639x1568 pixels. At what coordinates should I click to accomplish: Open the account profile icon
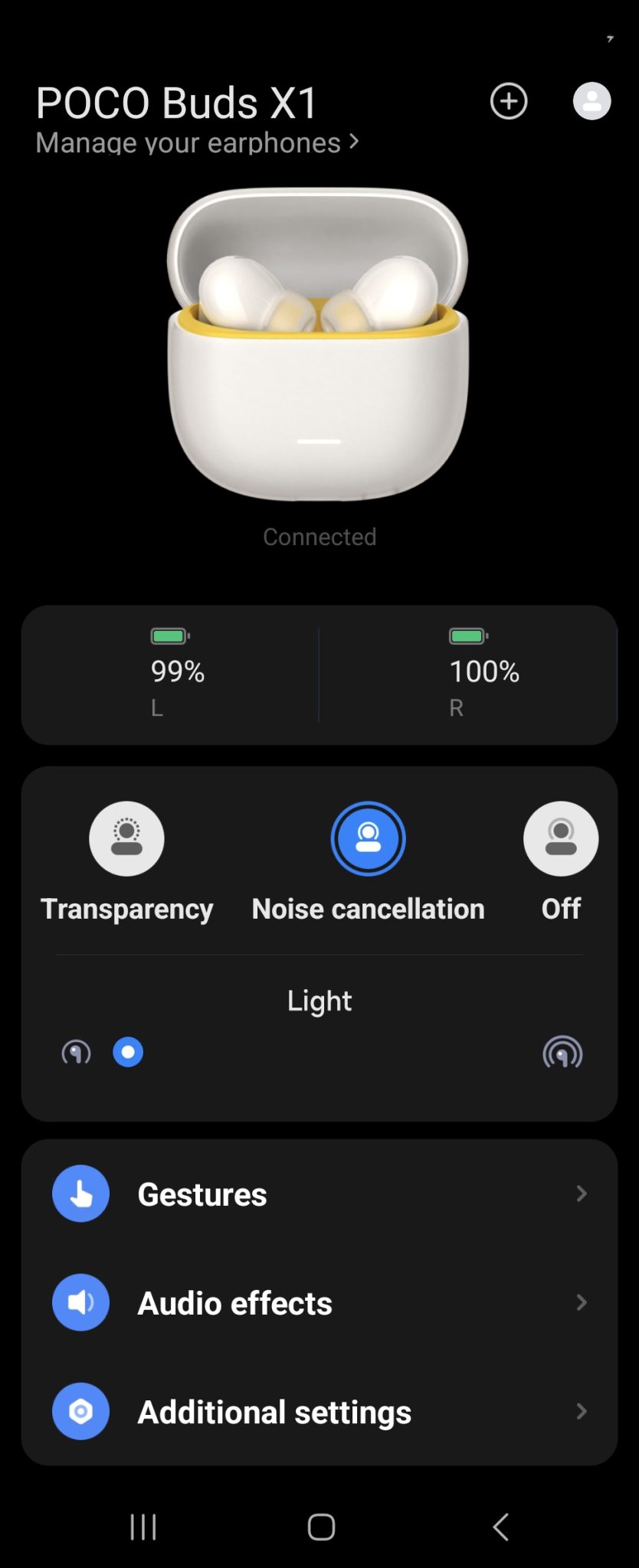[x=591, y=101]
